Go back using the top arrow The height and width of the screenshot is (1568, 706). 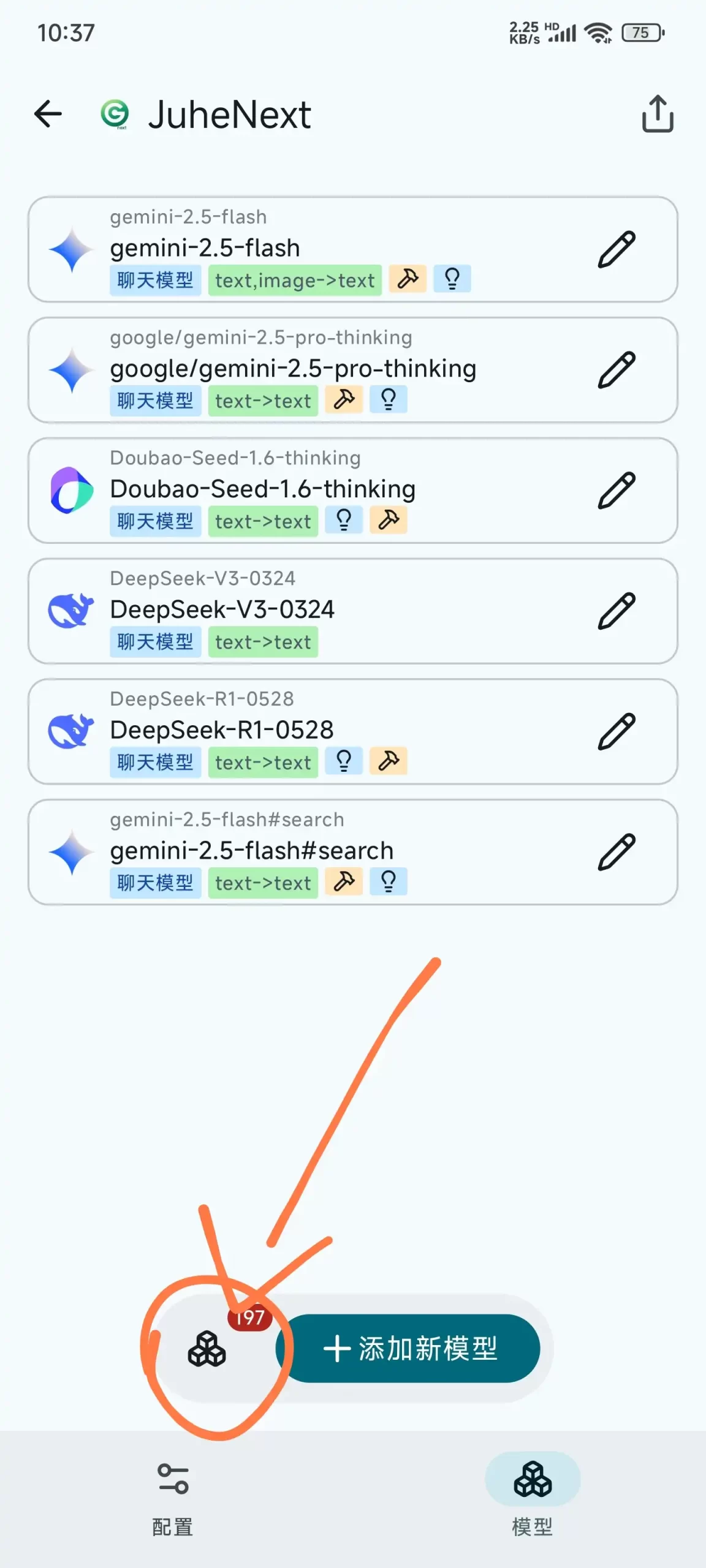click(x=48, y=114)
